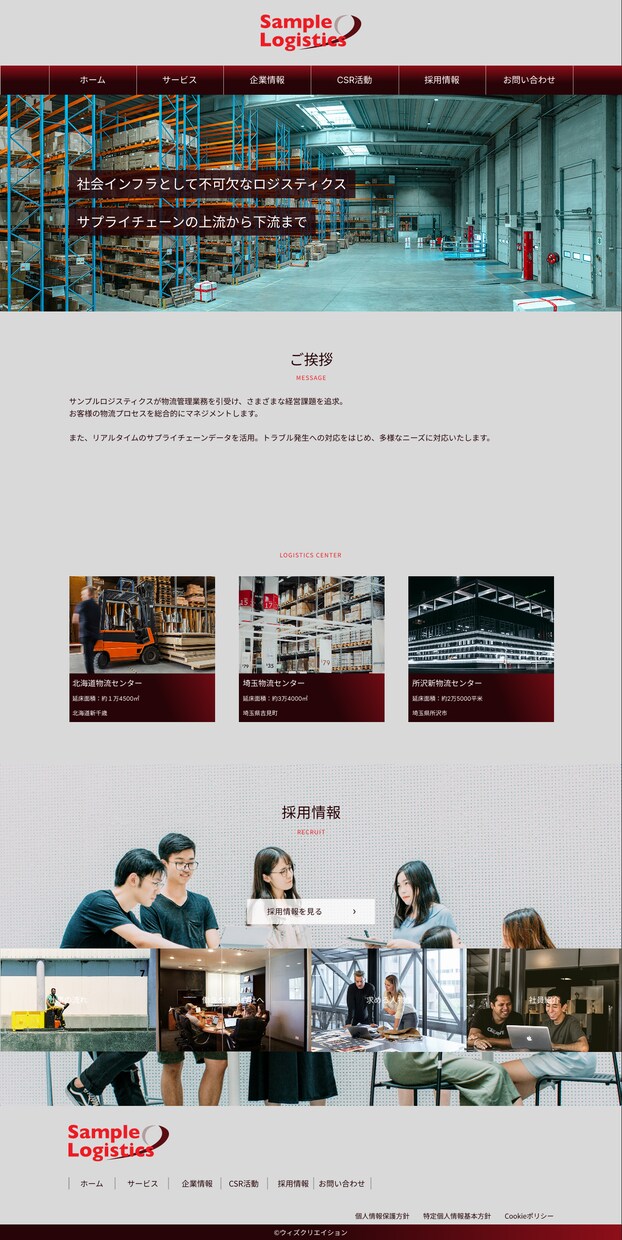
Task: Open 企業情報 from the footer links
Action: [197, 1184]
